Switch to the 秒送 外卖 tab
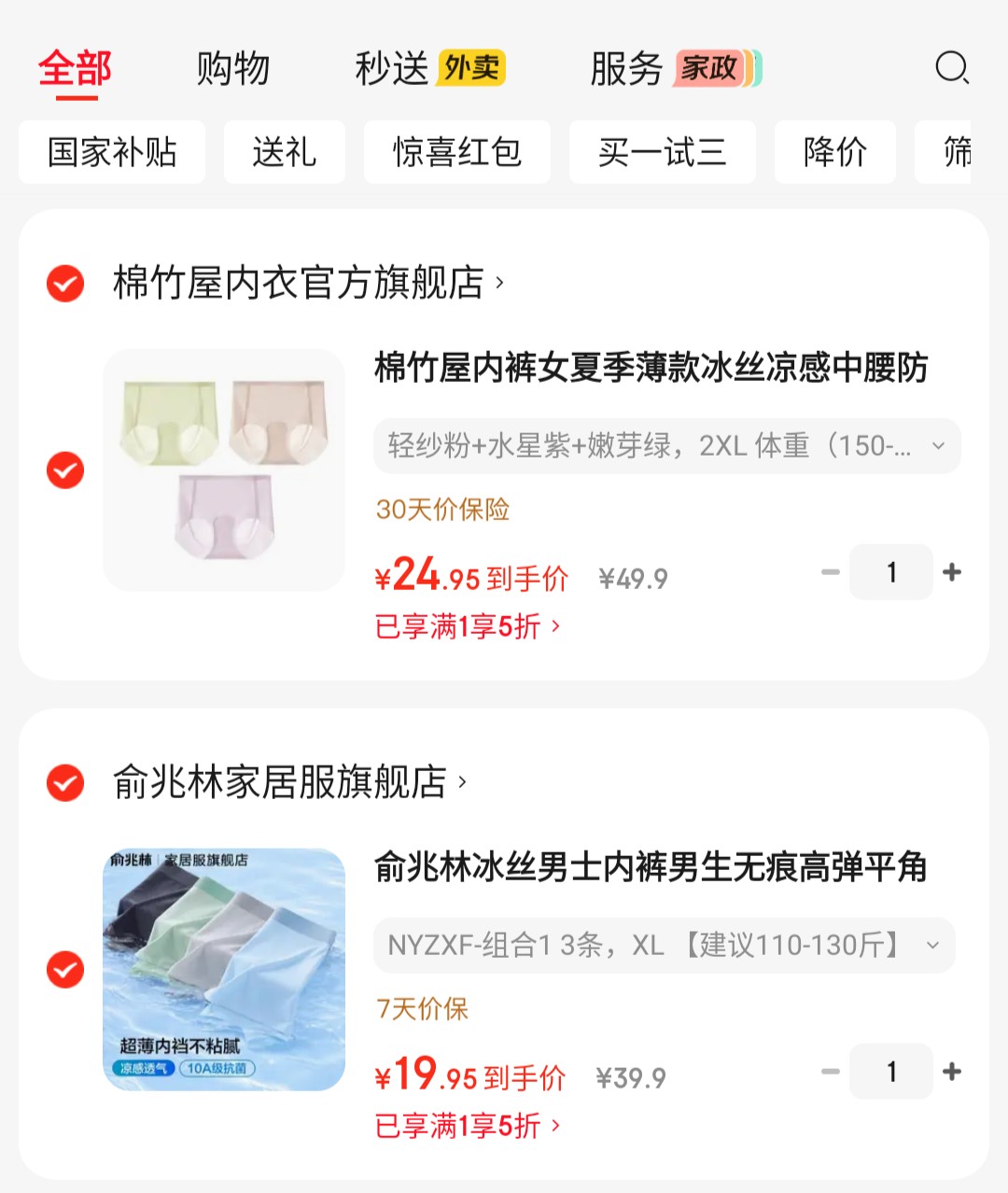This screenshot has height=1193, width=1008. coord(429,69)
